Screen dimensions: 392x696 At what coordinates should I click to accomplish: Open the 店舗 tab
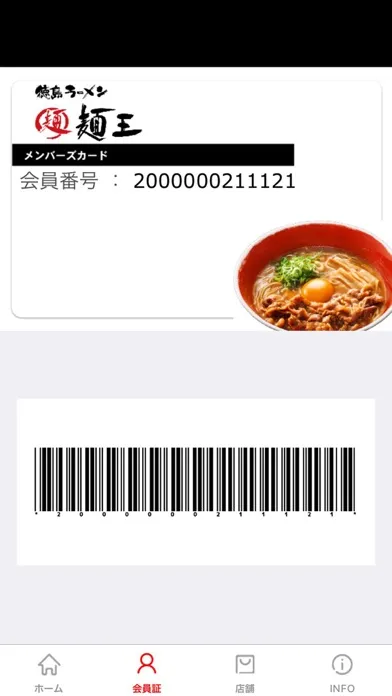click(245, 672)
